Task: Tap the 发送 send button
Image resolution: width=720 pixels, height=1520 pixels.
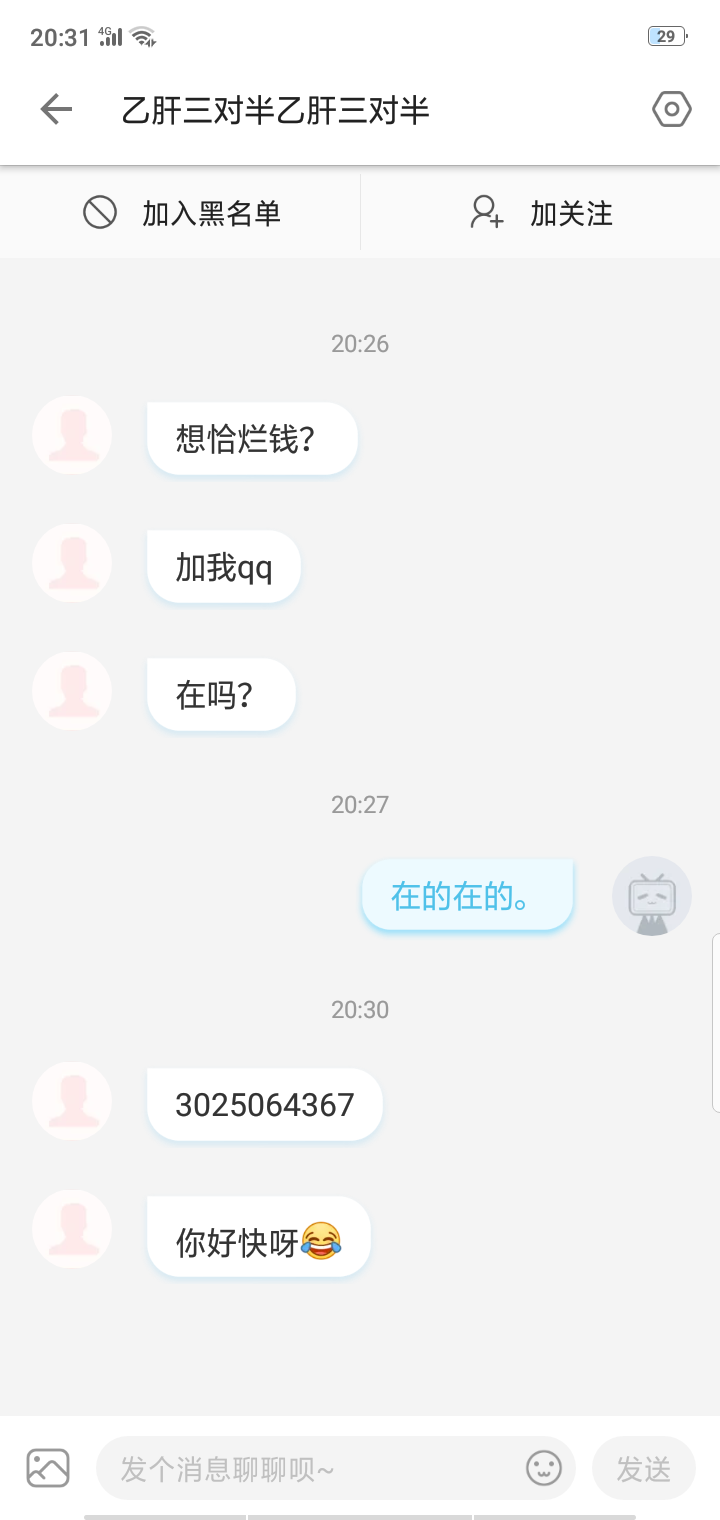Action: click(643, 1468)
